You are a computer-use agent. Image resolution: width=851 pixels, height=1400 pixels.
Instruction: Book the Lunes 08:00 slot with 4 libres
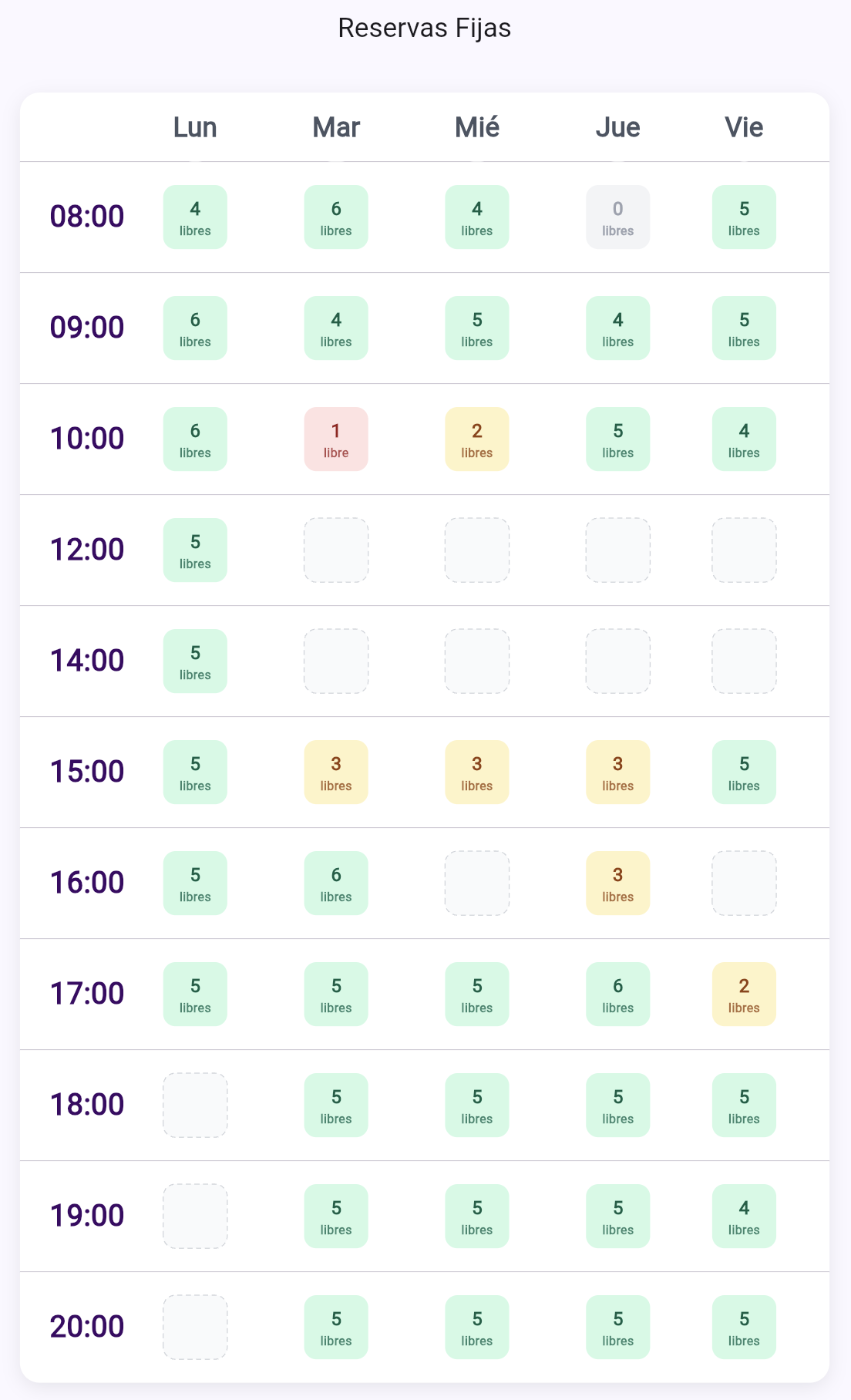tap(195, 217)
